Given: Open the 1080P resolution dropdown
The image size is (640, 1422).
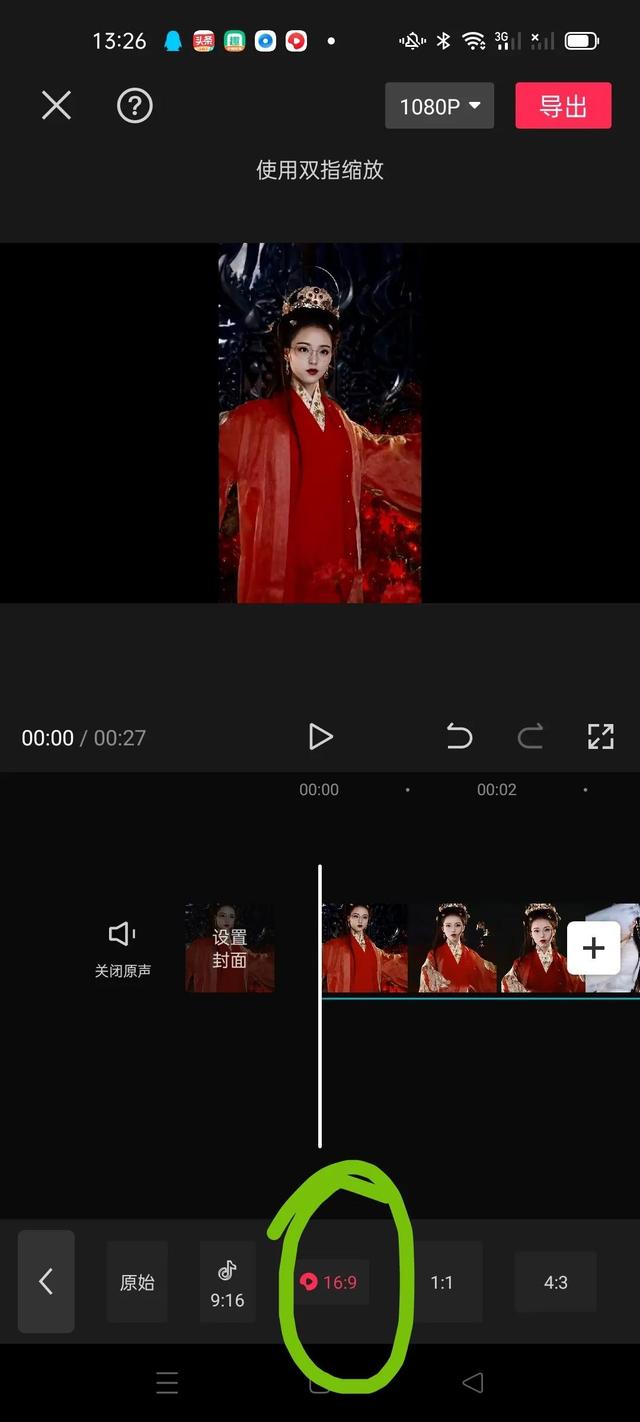Looking at the screenshot, I should [x=439, y=106].
